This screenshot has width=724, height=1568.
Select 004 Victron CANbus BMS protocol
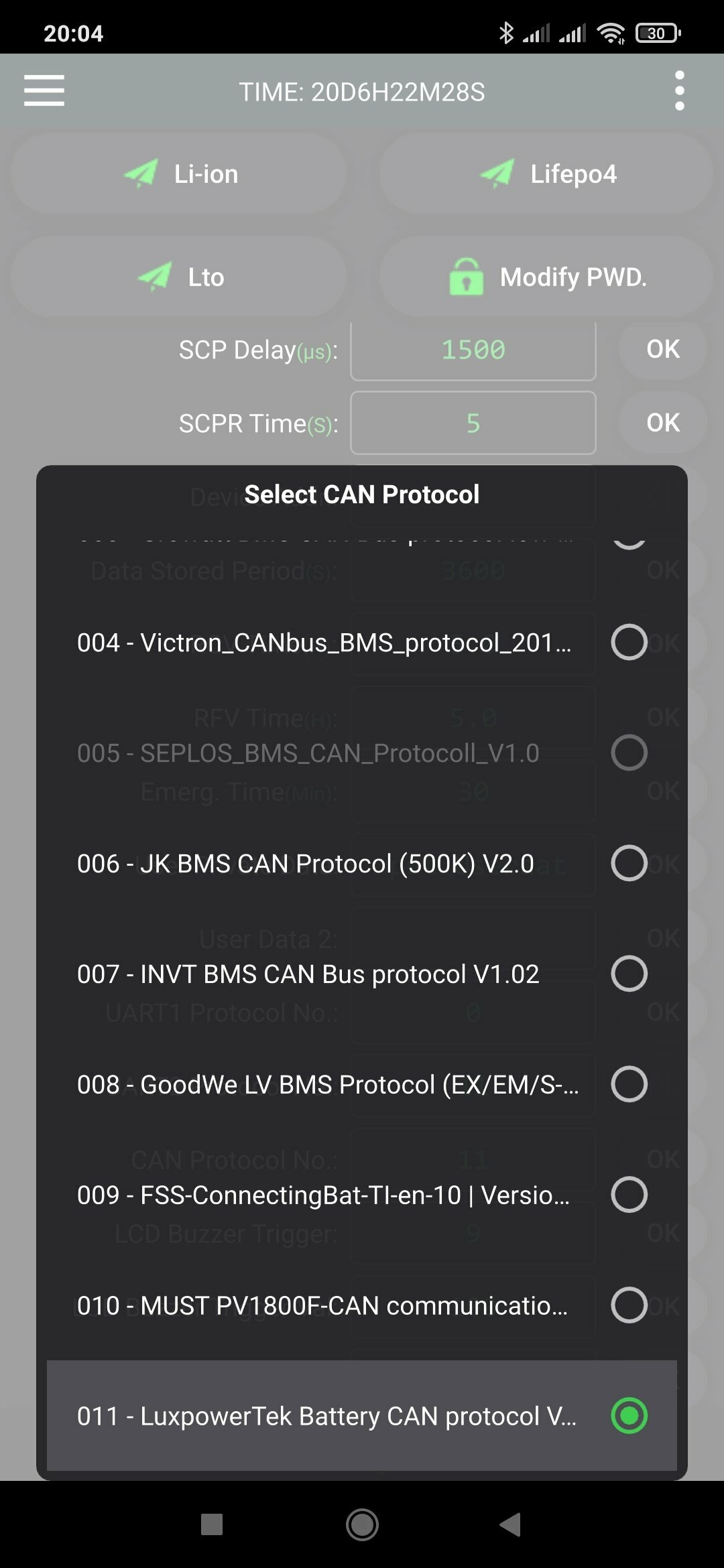[x=362, y=643]
